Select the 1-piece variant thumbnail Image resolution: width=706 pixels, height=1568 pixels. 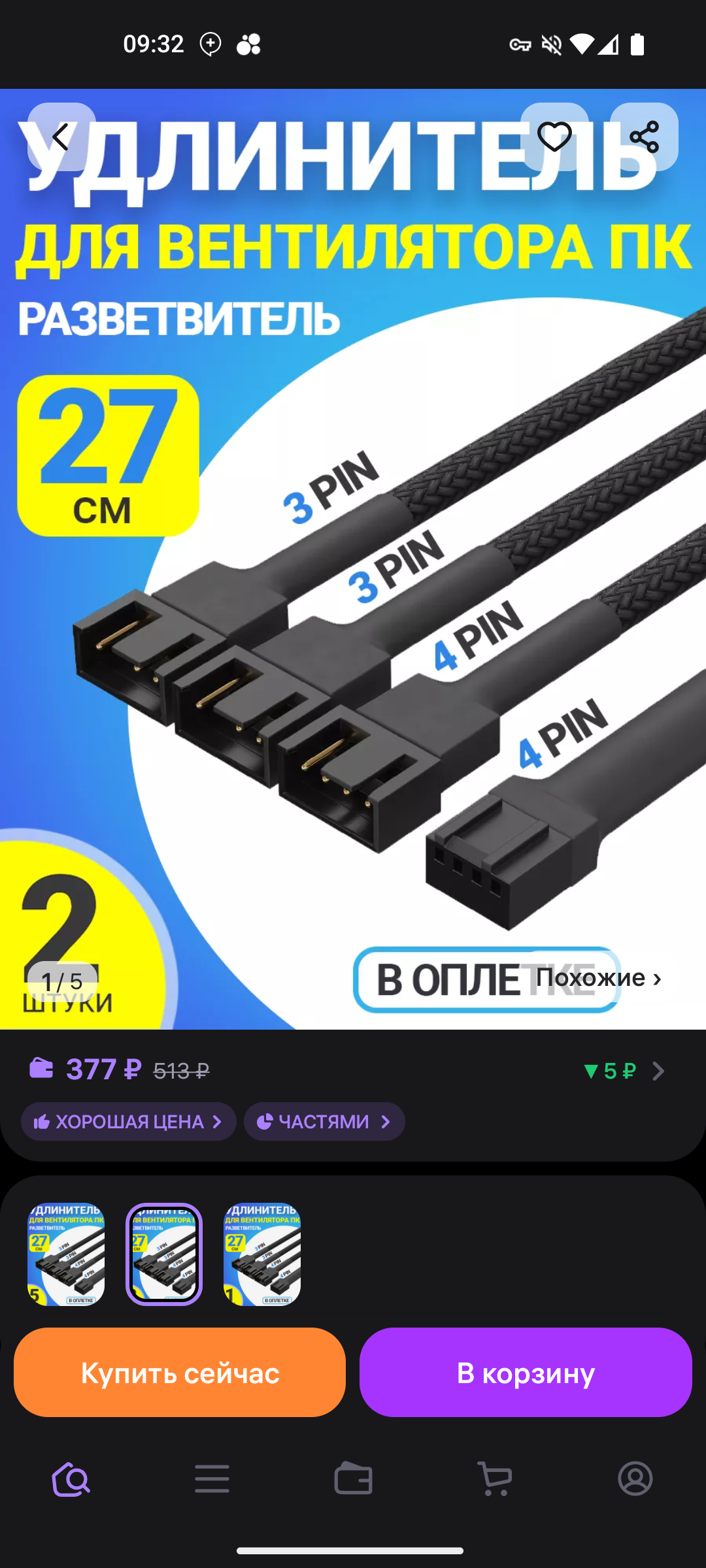262,1254
